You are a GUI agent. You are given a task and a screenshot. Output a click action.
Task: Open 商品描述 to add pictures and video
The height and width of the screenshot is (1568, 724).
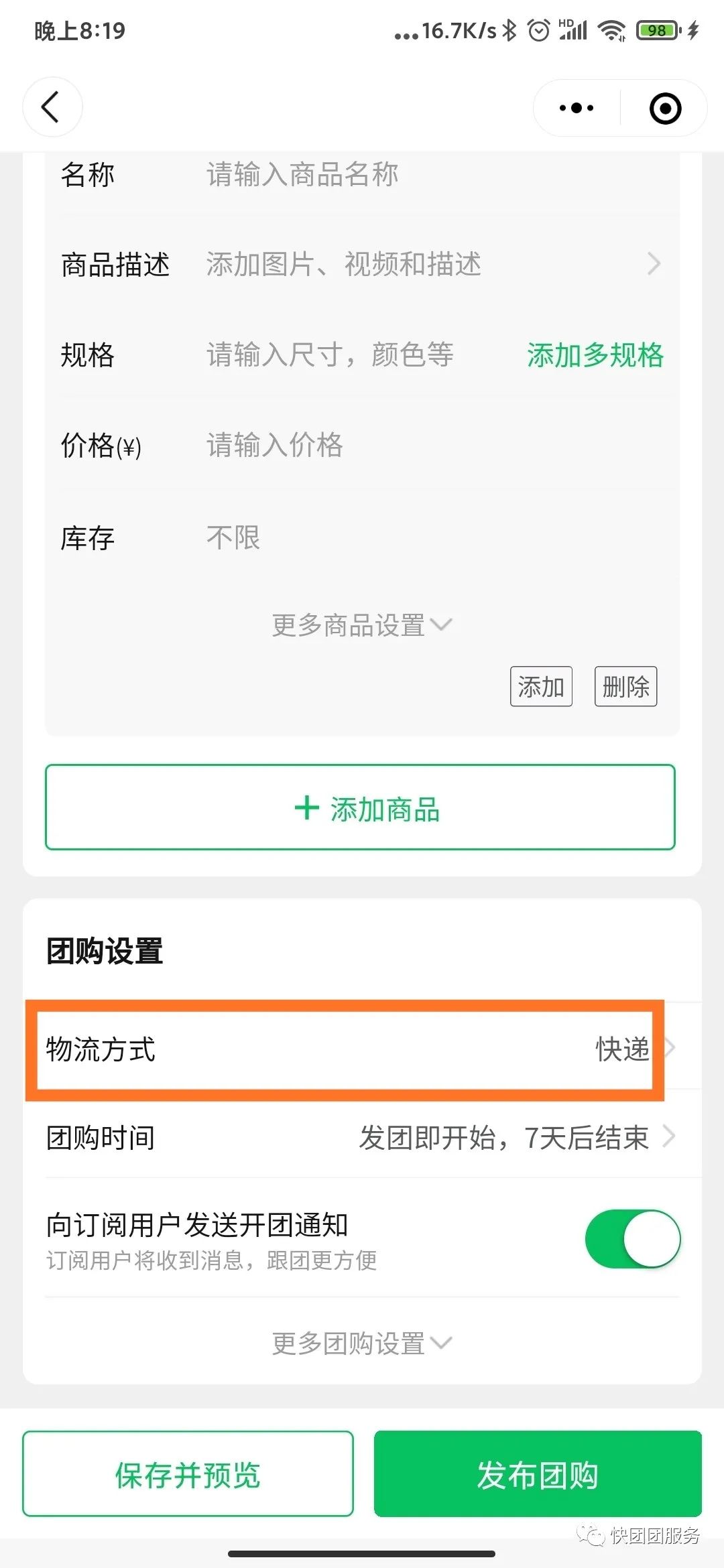(x=429, y=265)
